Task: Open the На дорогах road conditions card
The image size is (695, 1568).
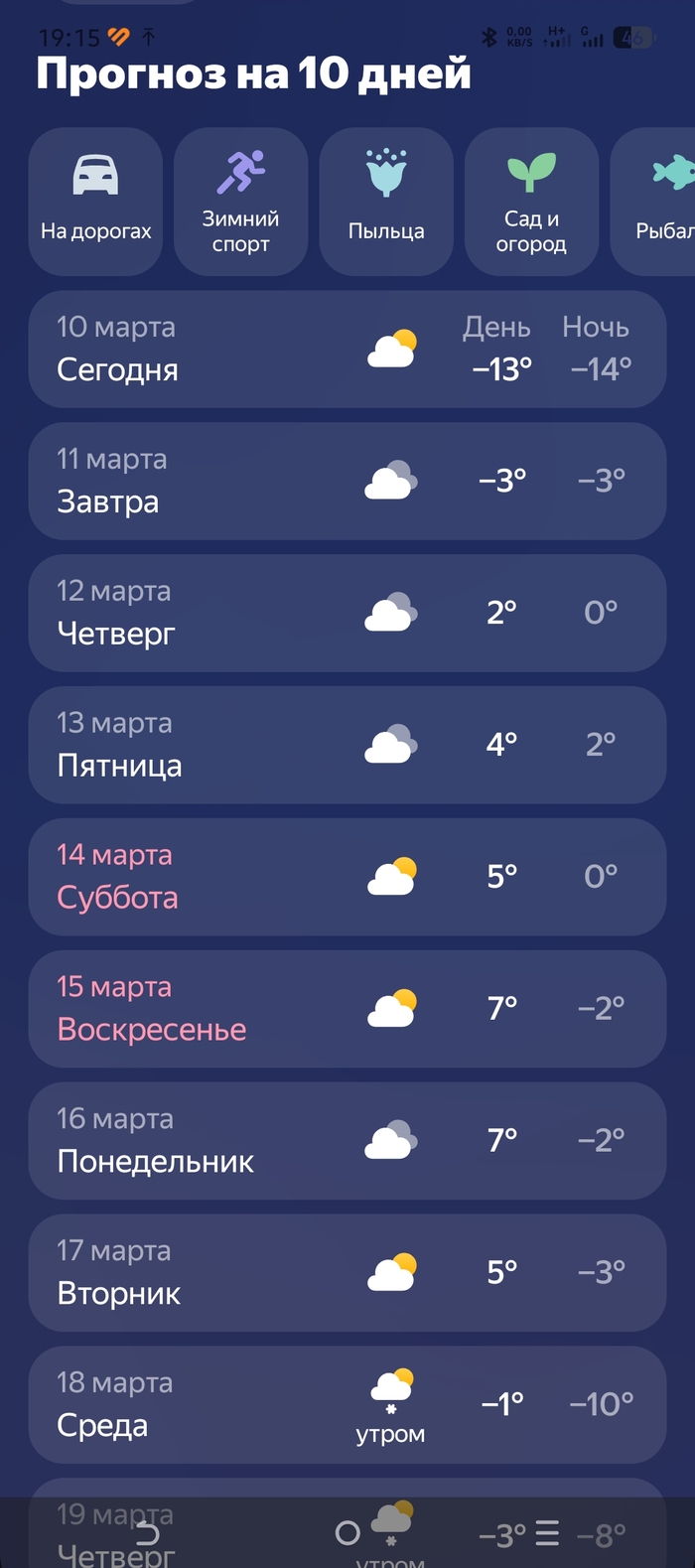Action: [95, 202]
